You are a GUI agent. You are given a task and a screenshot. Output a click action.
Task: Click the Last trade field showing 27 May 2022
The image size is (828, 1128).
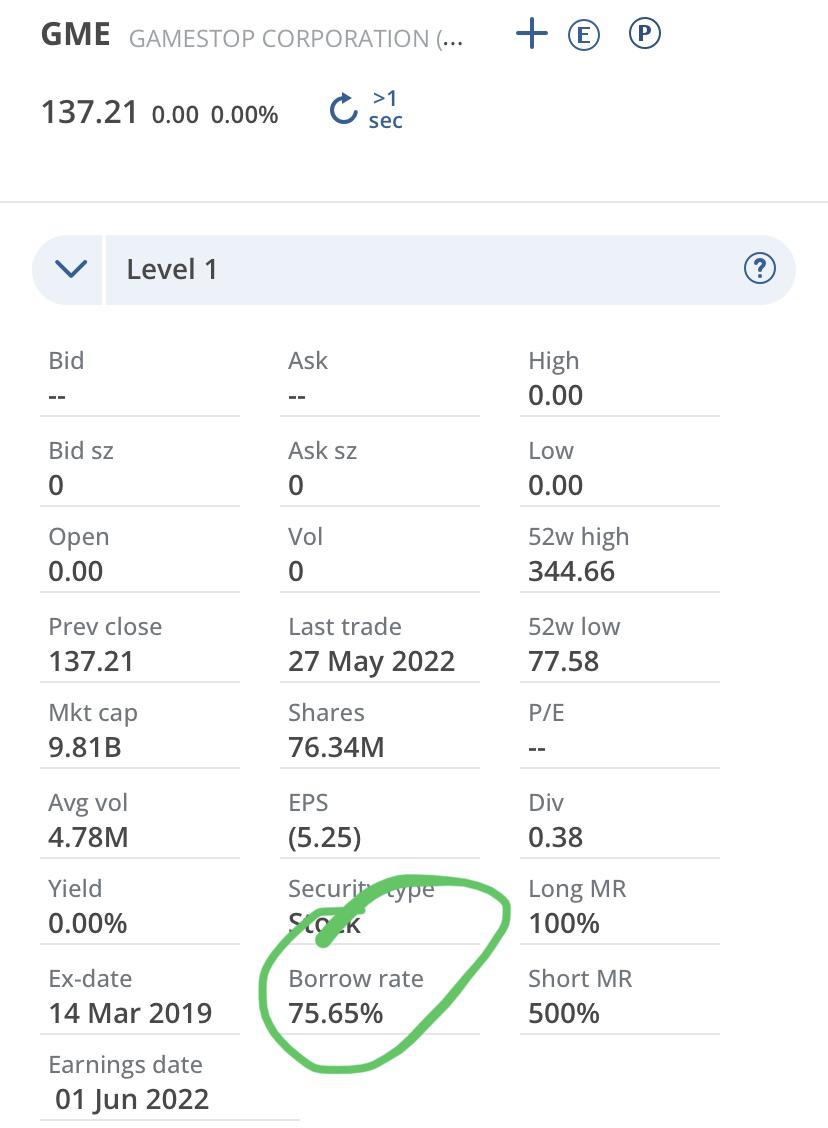pyautogui.click(x=369, y=661)
